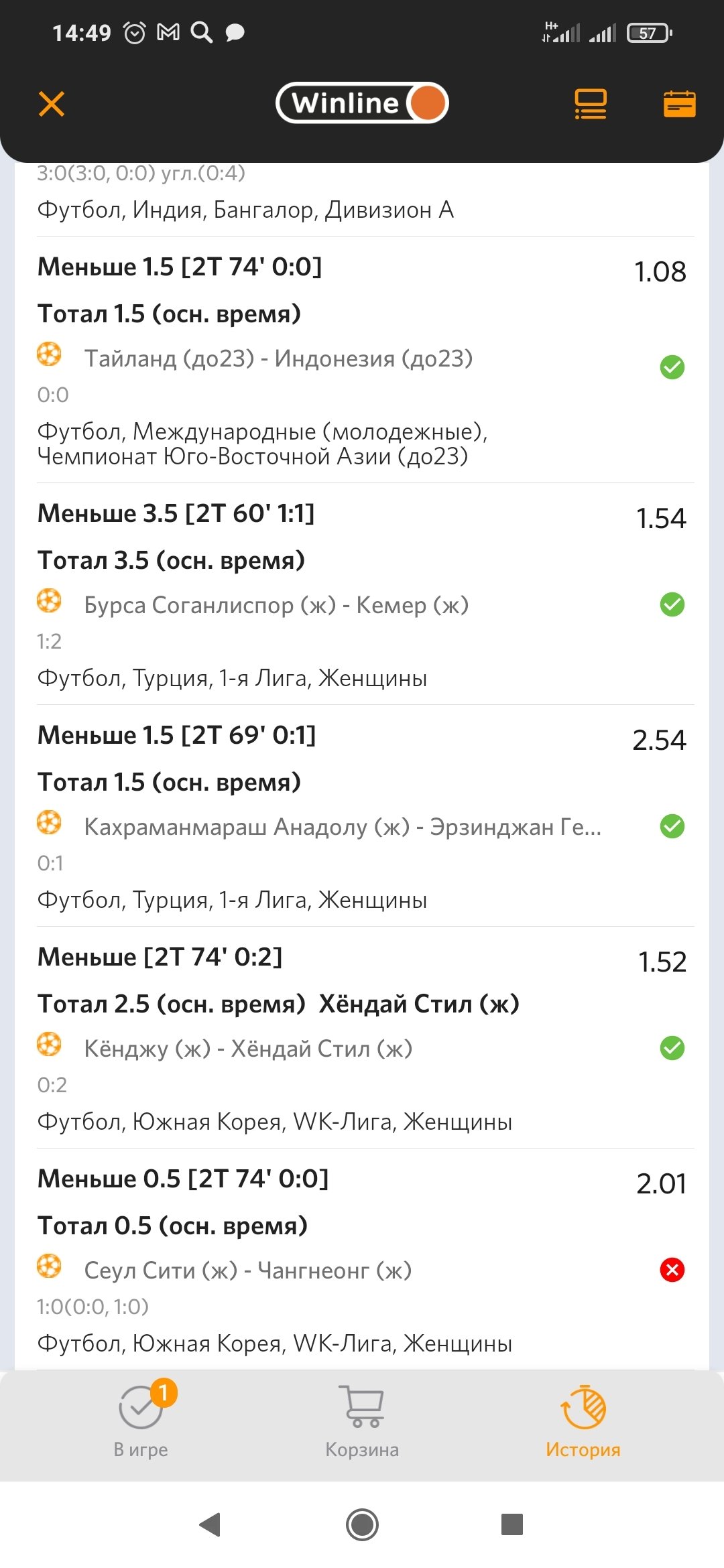Close the bet history panel
The height and width of the screenshot is (1568, 724).
click(x=52, y=104)
